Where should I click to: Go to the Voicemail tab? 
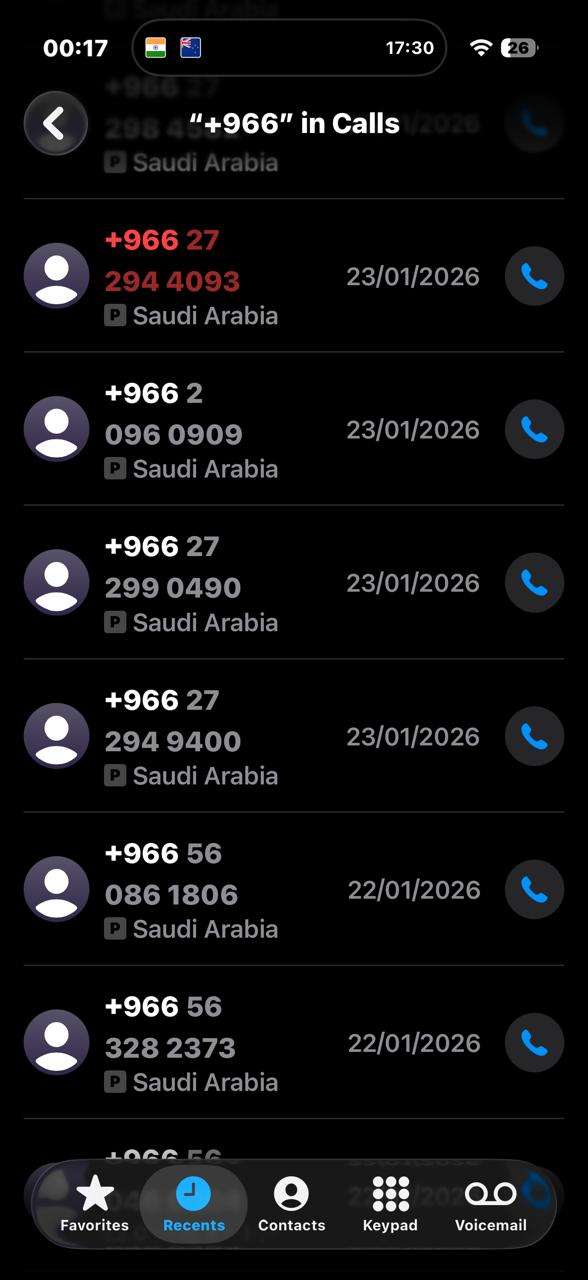pos(491,1204)
